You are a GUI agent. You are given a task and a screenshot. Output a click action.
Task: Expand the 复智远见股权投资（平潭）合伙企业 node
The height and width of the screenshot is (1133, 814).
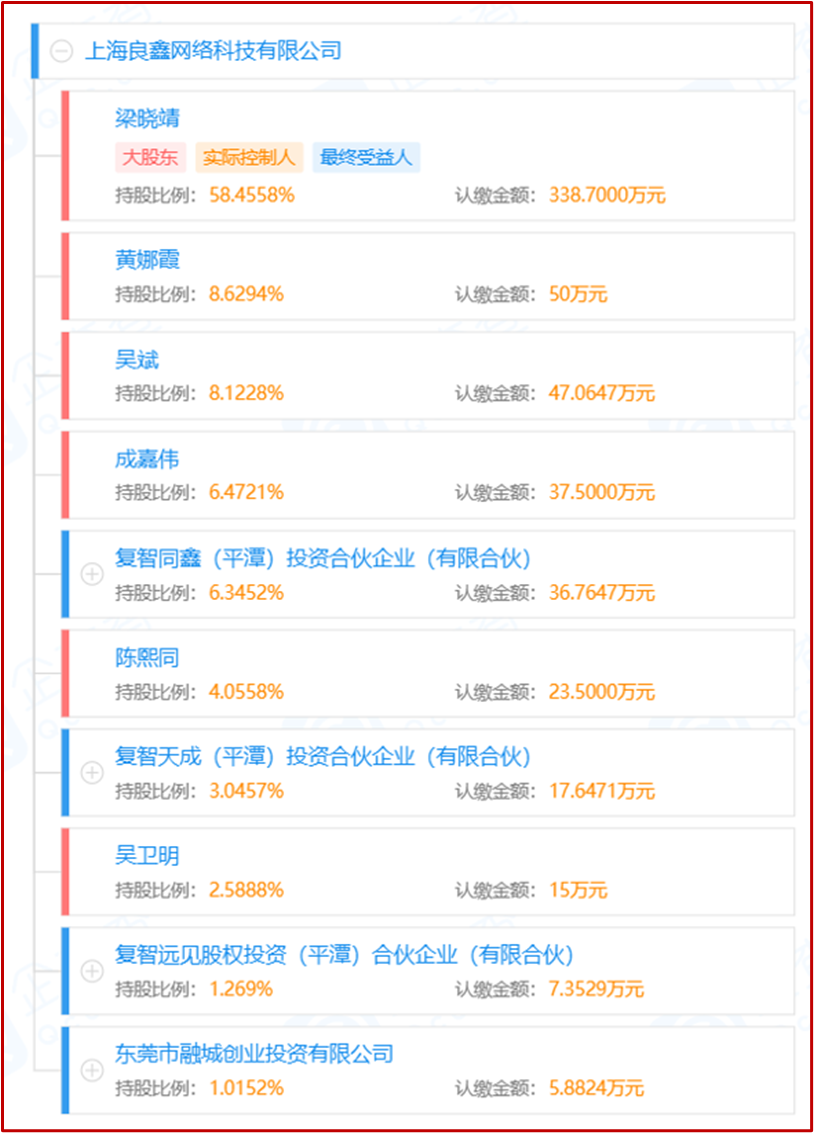pyautogui.click(x=92, y=971)
